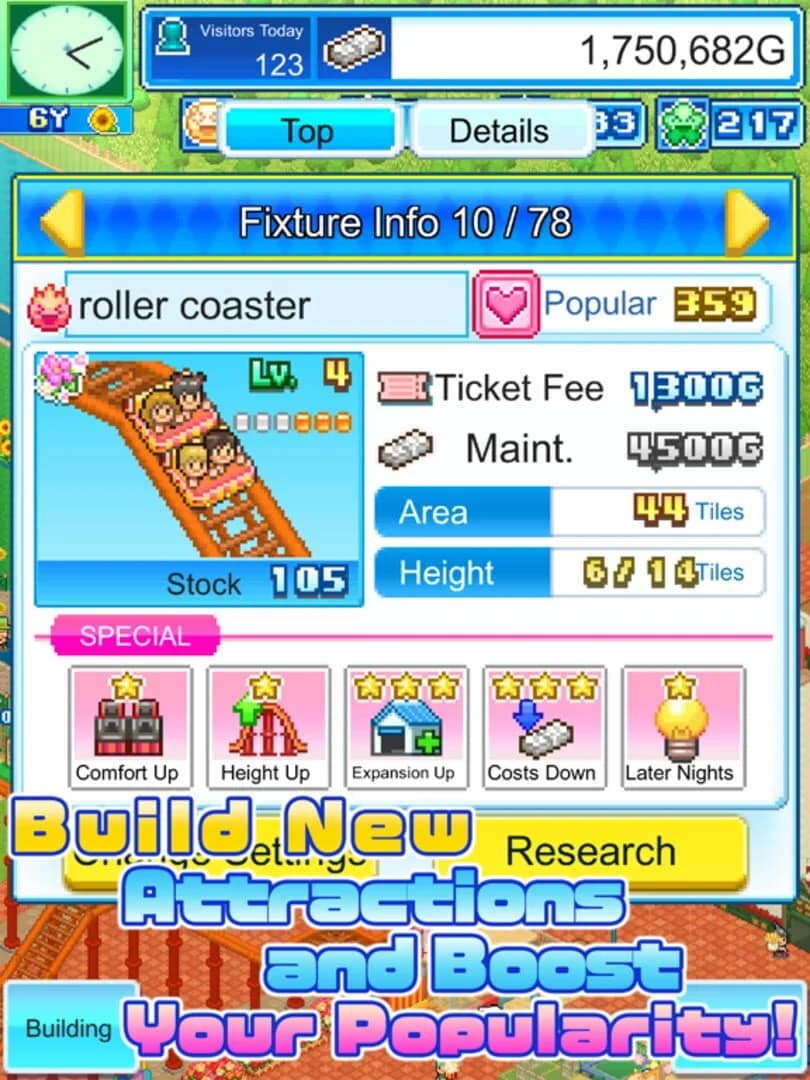This screenshot has height=1080, width=810.
Task: Click the Maint. money bundle icon
Action: tap(406, 448)
